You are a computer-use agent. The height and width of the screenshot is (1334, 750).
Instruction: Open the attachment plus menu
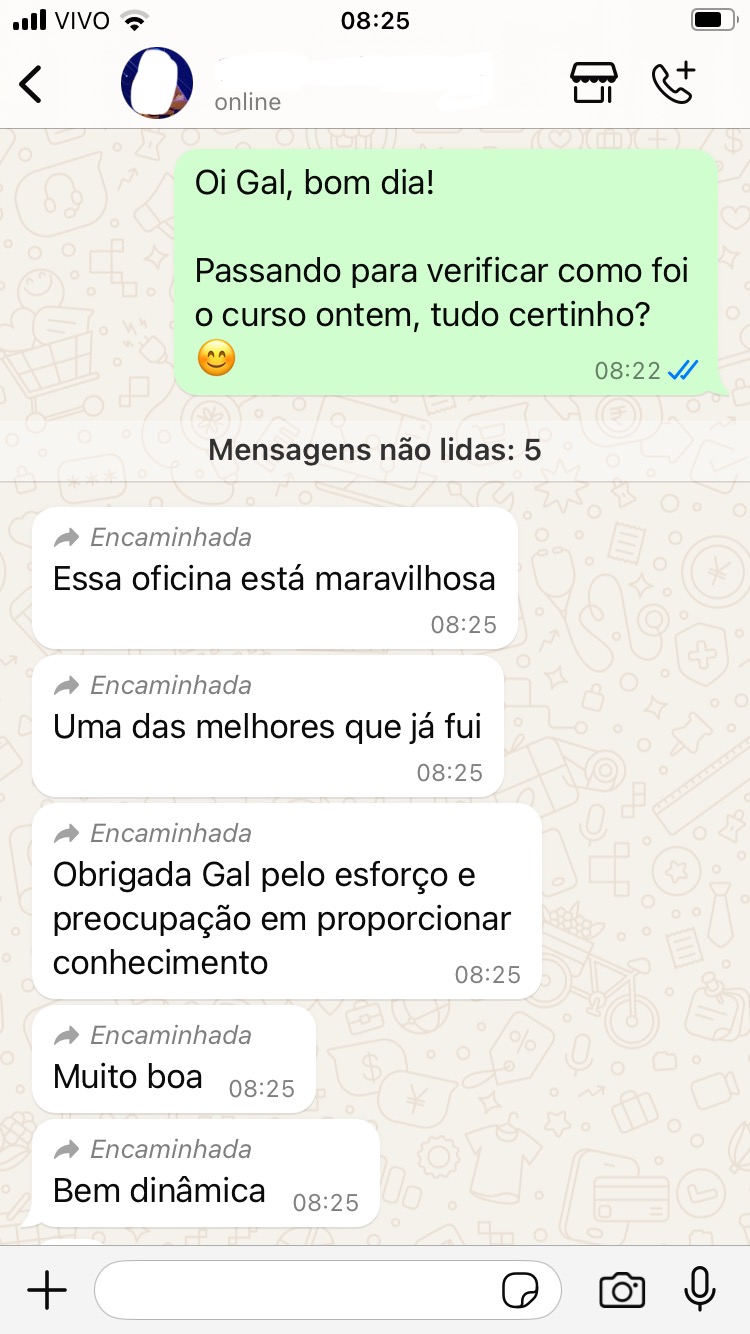point(47,1290)
